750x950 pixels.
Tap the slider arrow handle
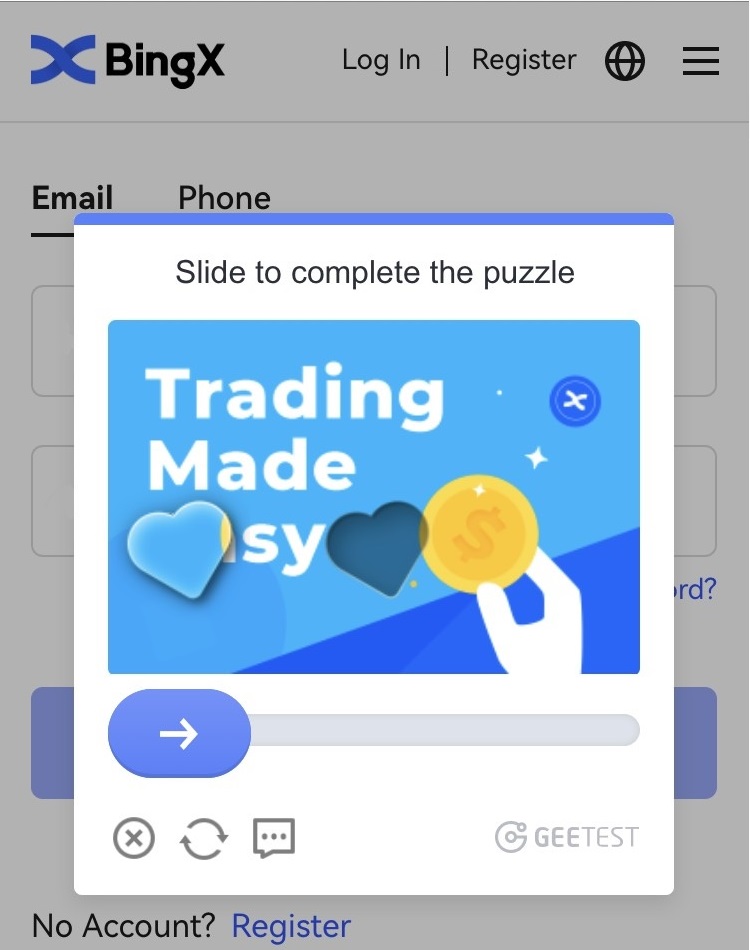coord(179,734)
